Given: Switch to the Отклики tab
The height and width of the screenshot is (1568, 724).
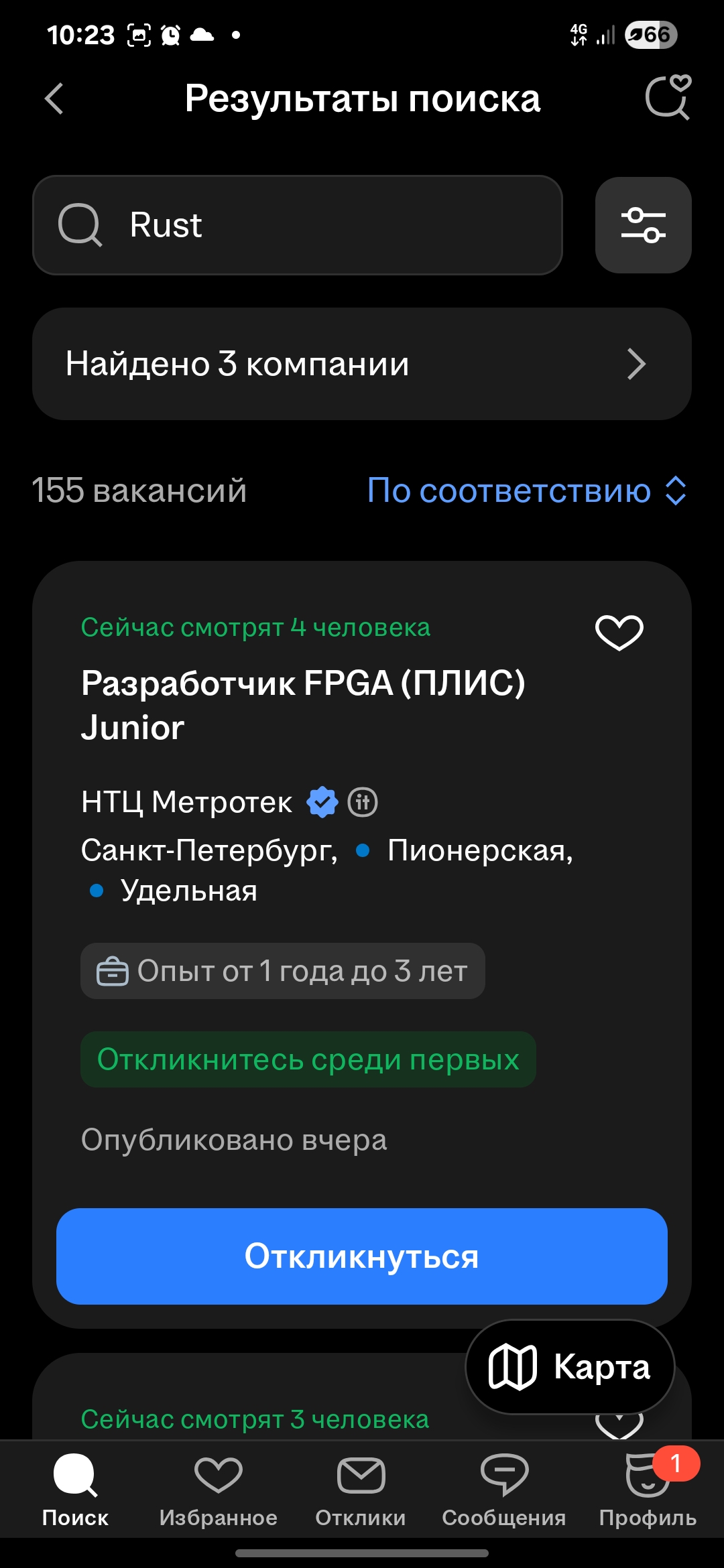Looking at the screenshot, I should [361, 1490].
